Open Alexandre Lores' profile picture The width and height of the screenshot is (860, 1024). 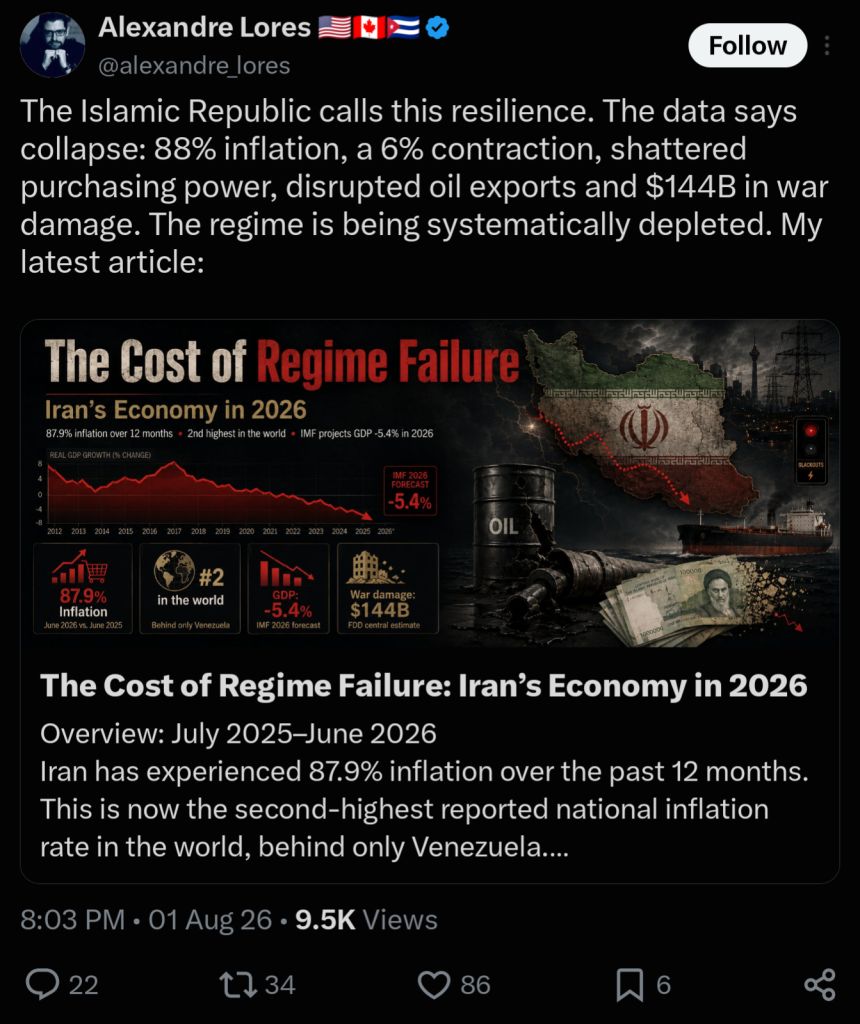click(x=52, y=46)
